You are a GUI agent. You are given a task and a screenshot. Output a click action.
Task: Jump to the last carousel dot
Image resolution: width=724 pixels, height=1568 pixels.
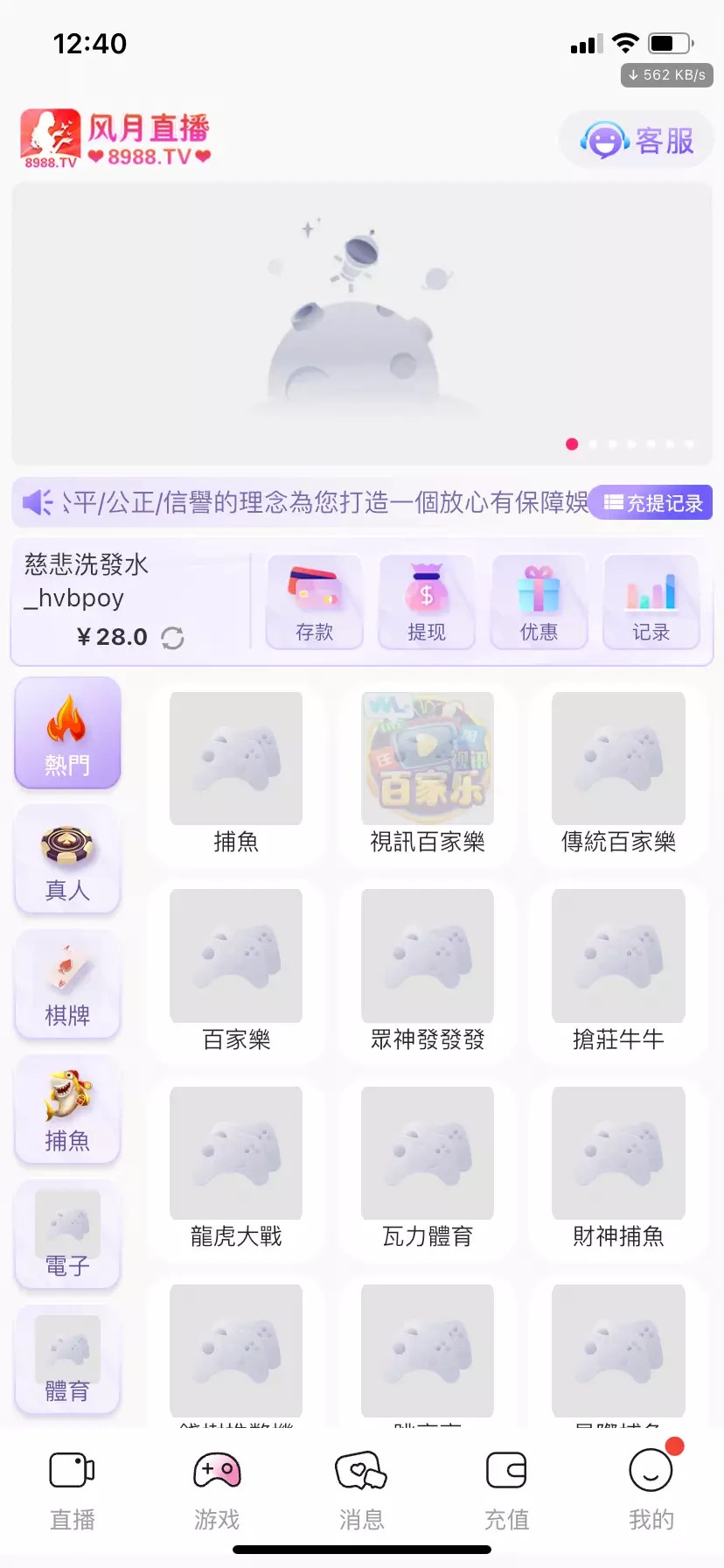pos(691,444)
